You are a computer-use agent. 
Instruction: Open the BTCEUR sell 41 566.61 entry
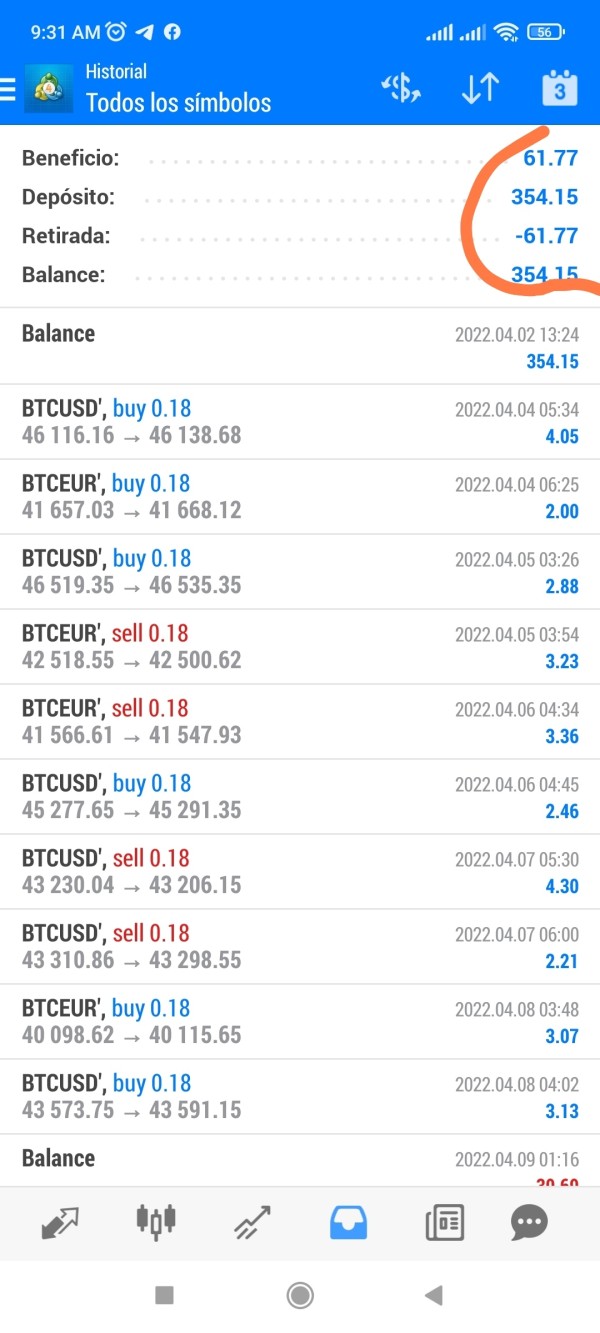coord(300,722)
